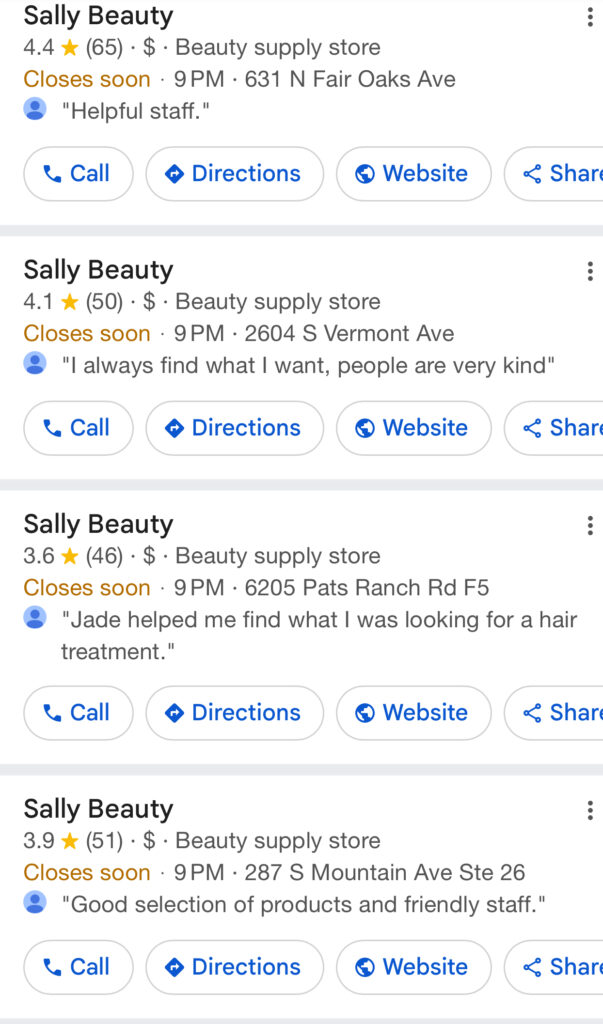Call Sally Beauty on S Vermont Ave
The image size is (603, 1024).
pos(78,428)
